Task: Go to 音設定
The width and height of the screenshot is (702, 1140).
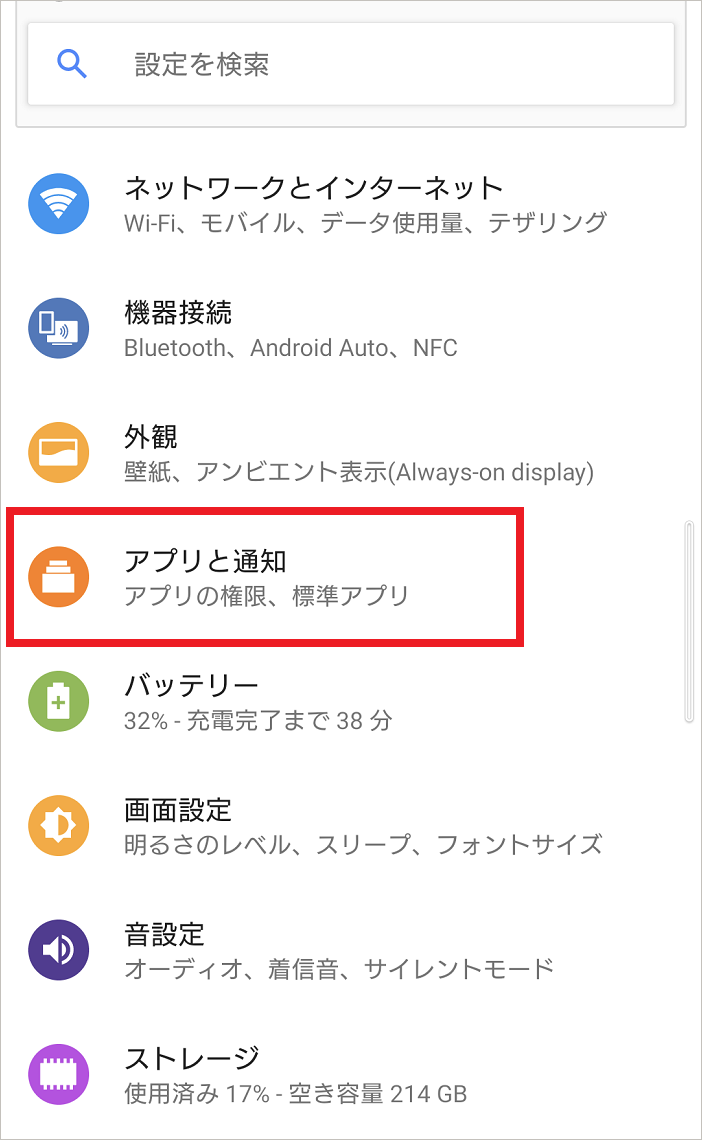Action: coord(351,950)
